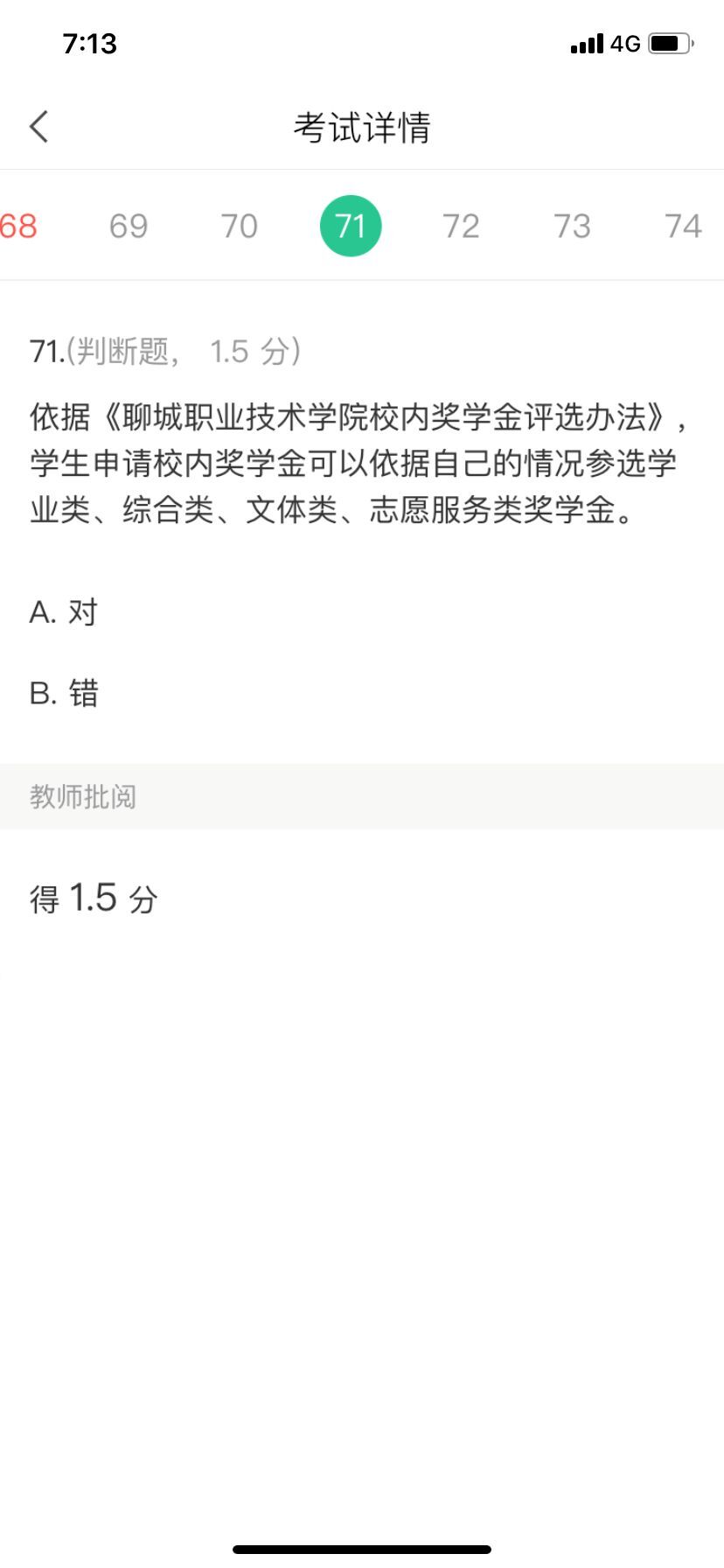Choose option A. 对

coord(64,612)
